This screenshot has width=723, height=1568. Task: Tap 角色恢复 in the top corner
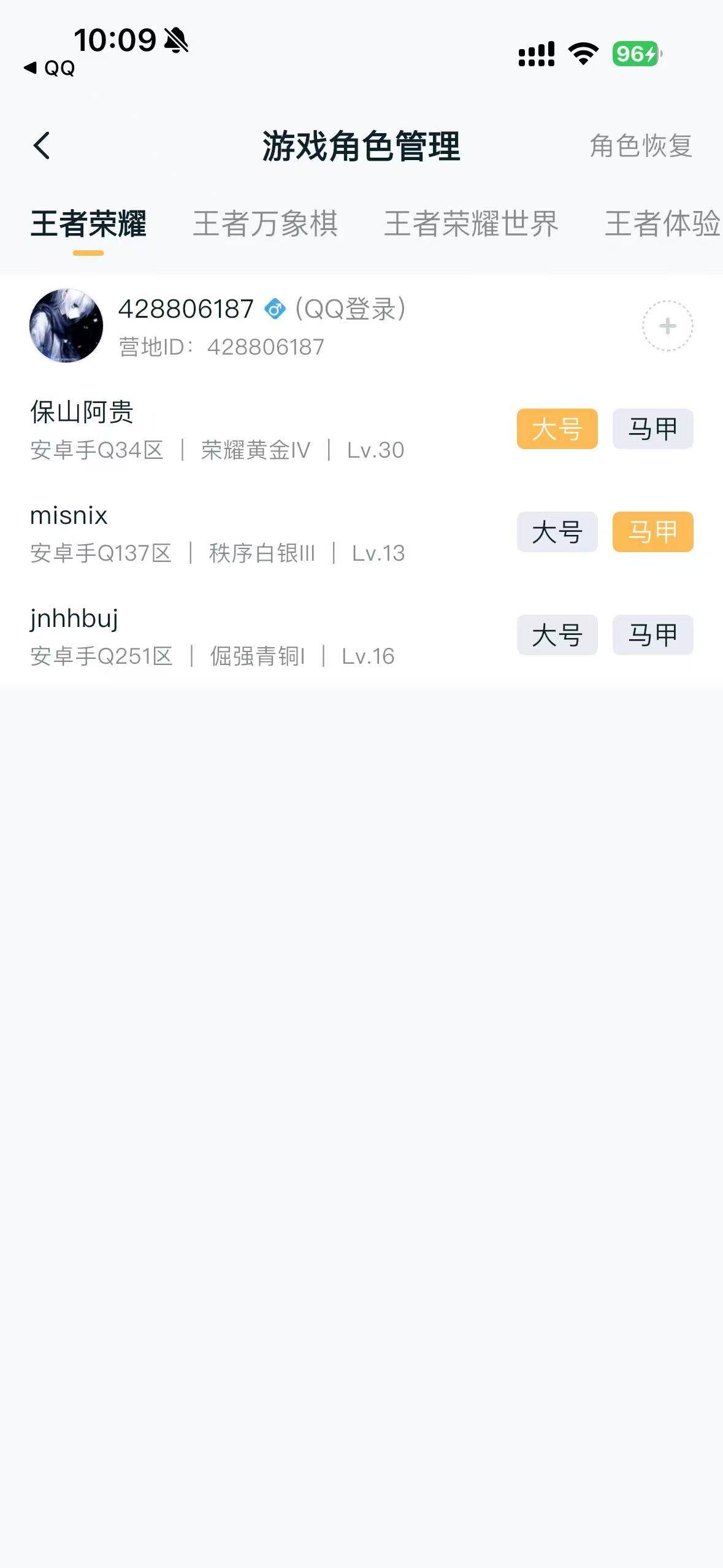(641, 147)
